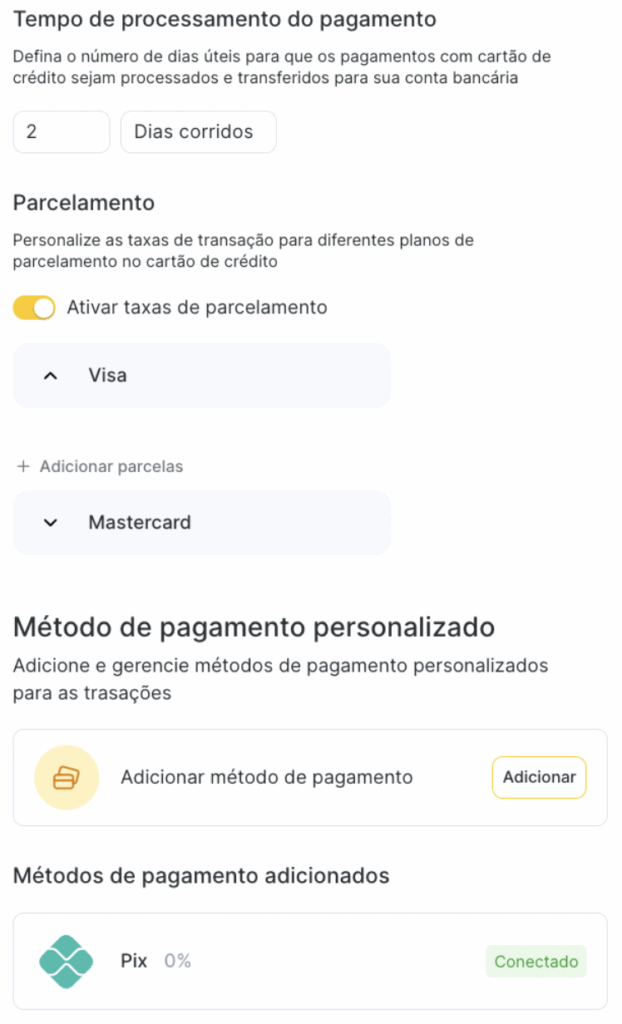The height and width of the screenshot is (1024, 622).
Task: Open the Pix payment method card
Action: [310, 961]
